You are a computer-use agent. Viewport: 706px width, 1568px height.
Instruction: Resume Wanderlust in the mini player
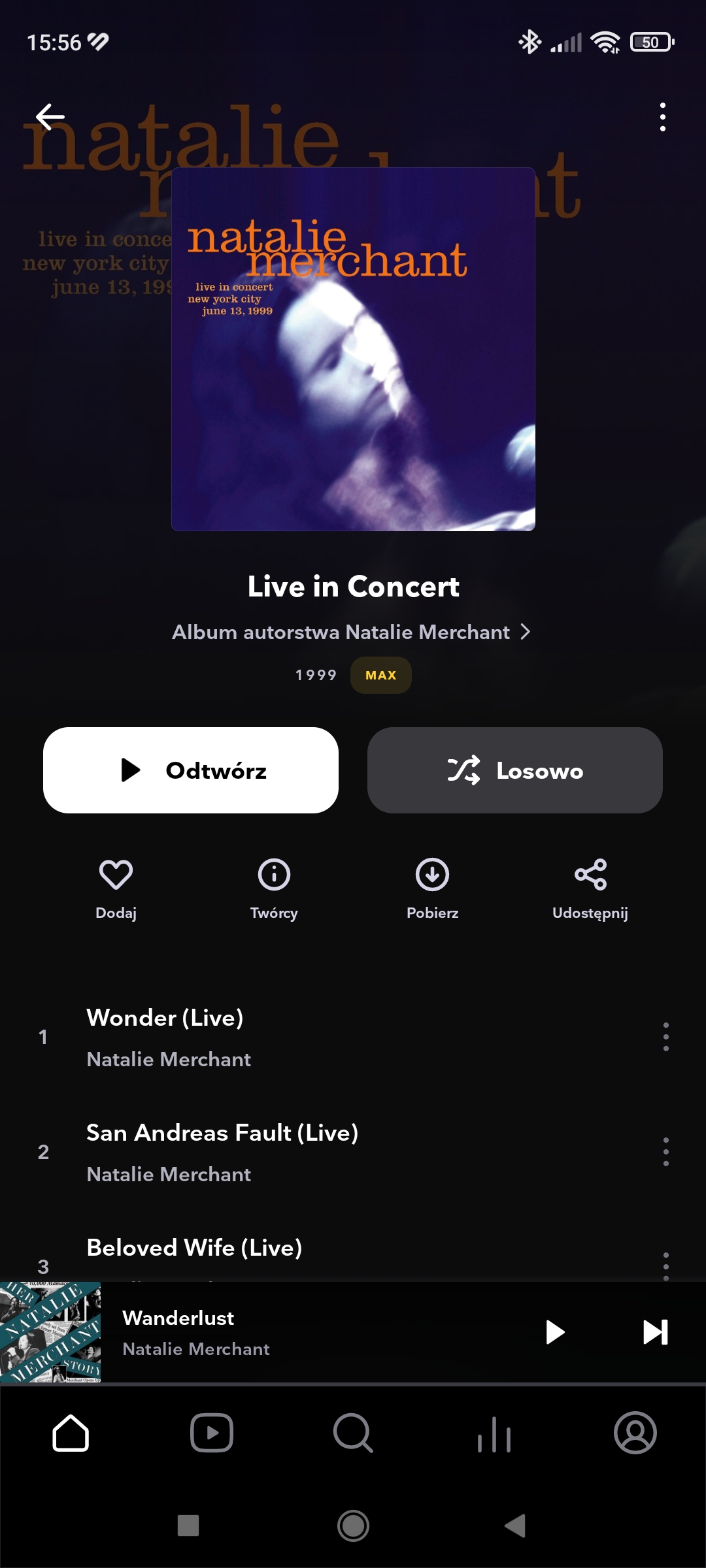[x=555, y=1332]
